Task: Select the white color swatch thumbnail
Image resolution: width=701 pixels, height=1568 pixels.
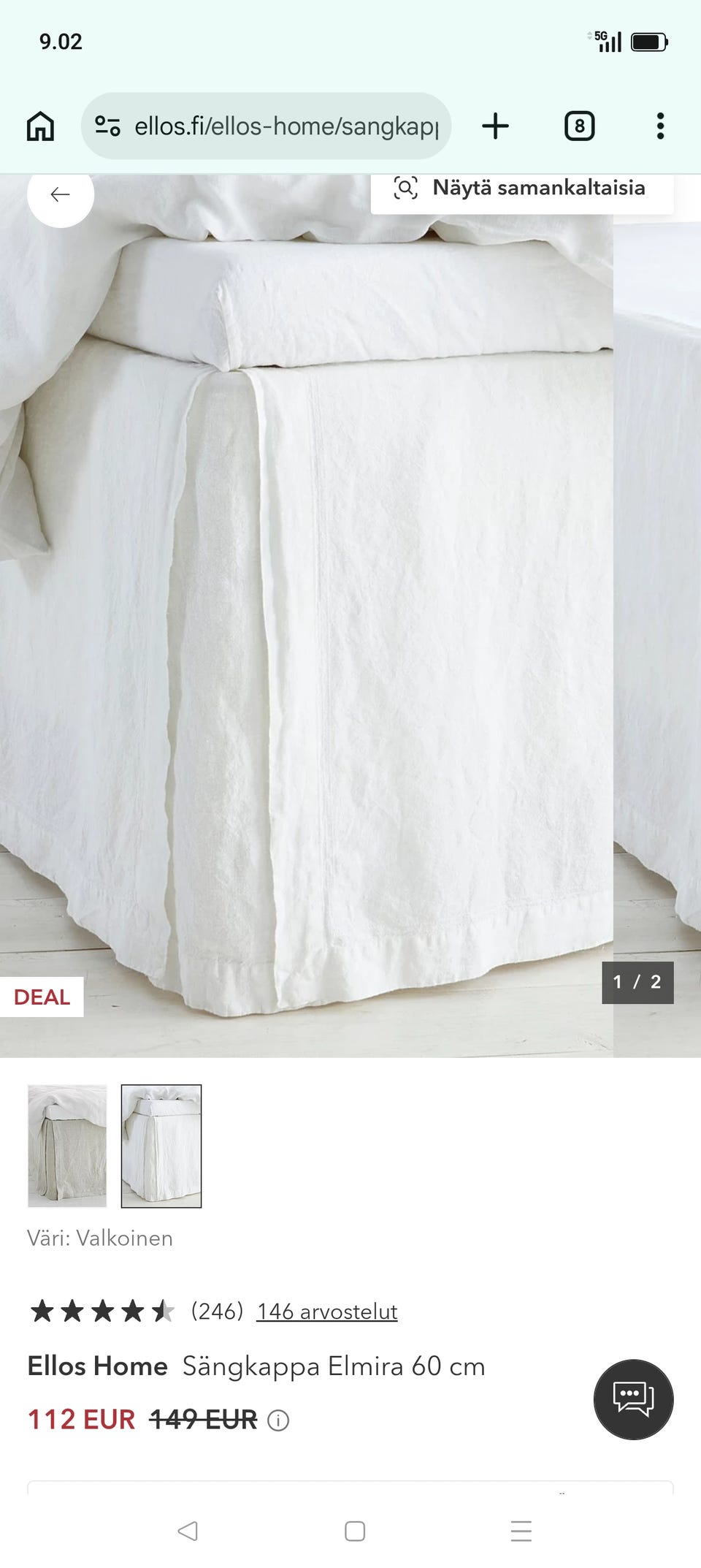Action: coord(161,1146)
